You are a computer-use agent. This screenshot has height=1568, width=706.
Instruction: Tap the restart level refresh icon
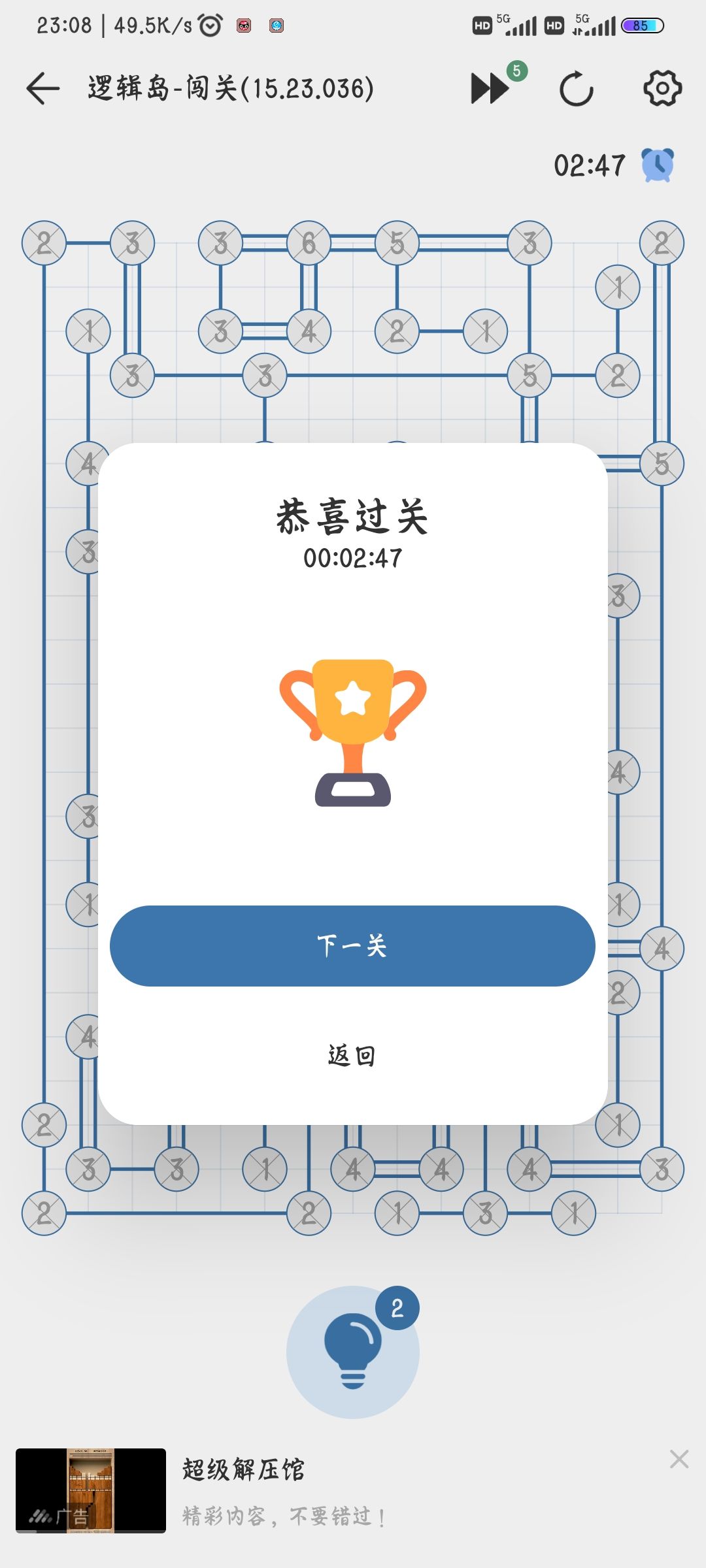576,90
